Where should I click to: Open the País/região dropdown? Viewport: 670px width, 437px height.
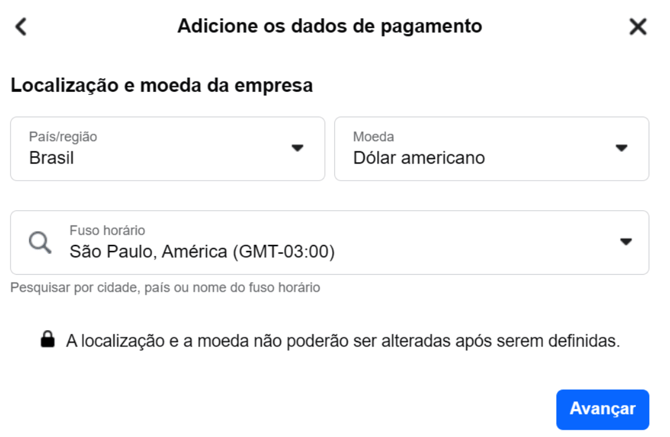tap(167, 149)
